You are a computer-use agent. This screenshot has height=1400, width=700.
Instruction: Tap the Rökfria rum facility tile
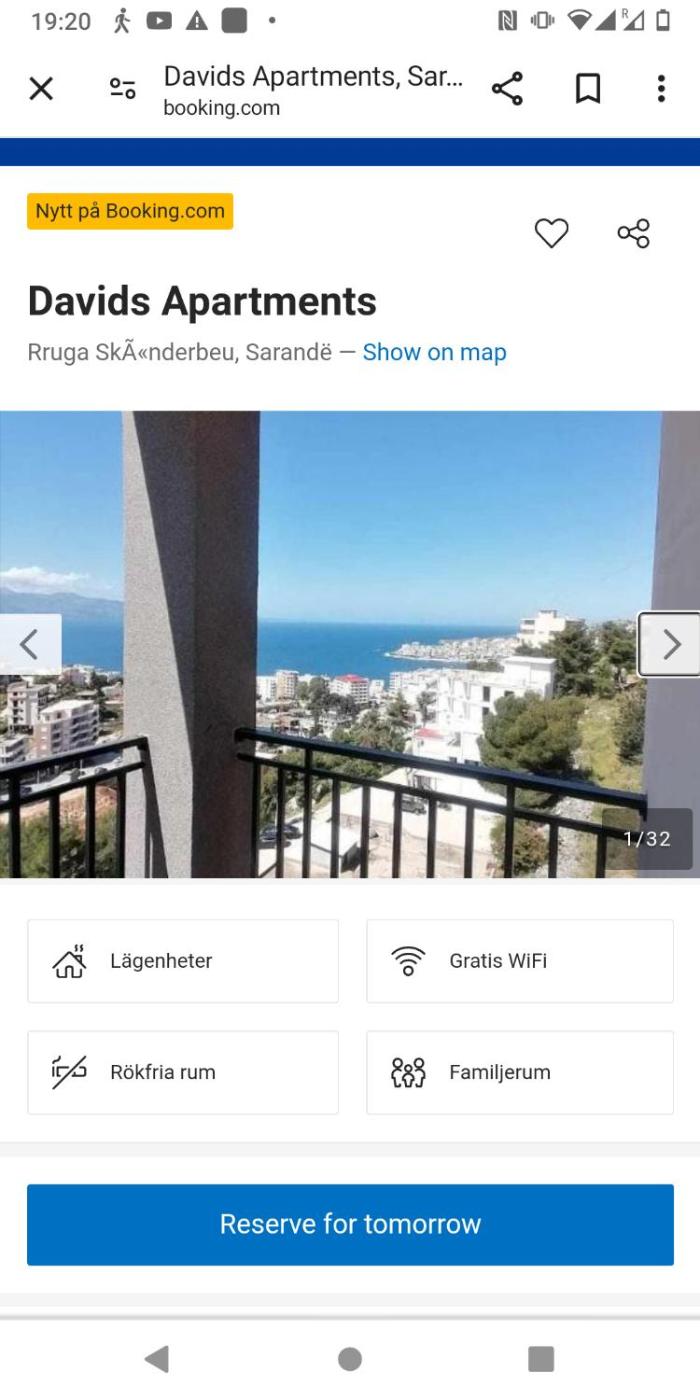[183, 1072]
